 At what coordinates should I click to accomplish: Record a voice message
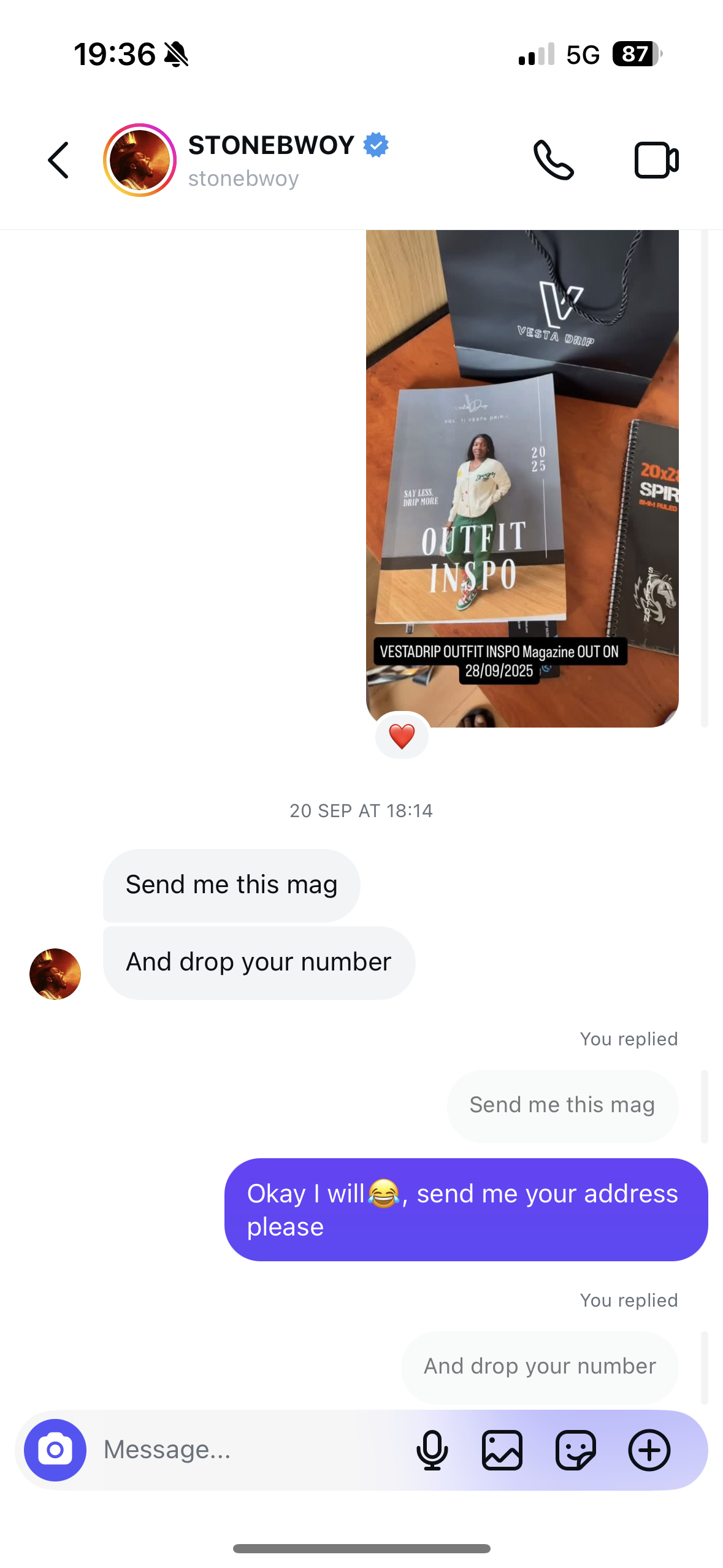coord(432,1450)
